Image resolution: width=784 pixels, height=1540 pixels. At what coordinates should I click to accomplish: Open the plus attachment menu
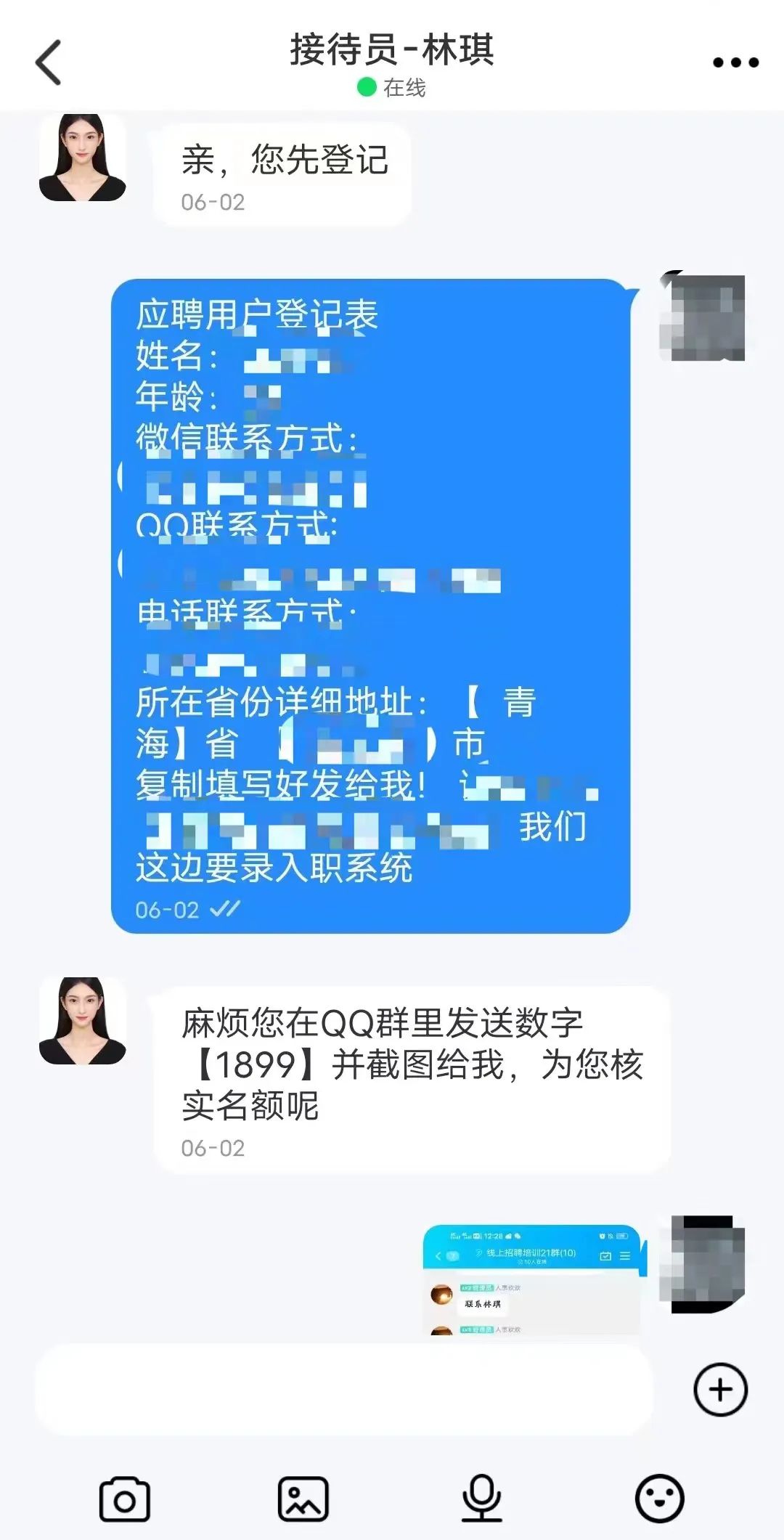tap(720, 1390)
